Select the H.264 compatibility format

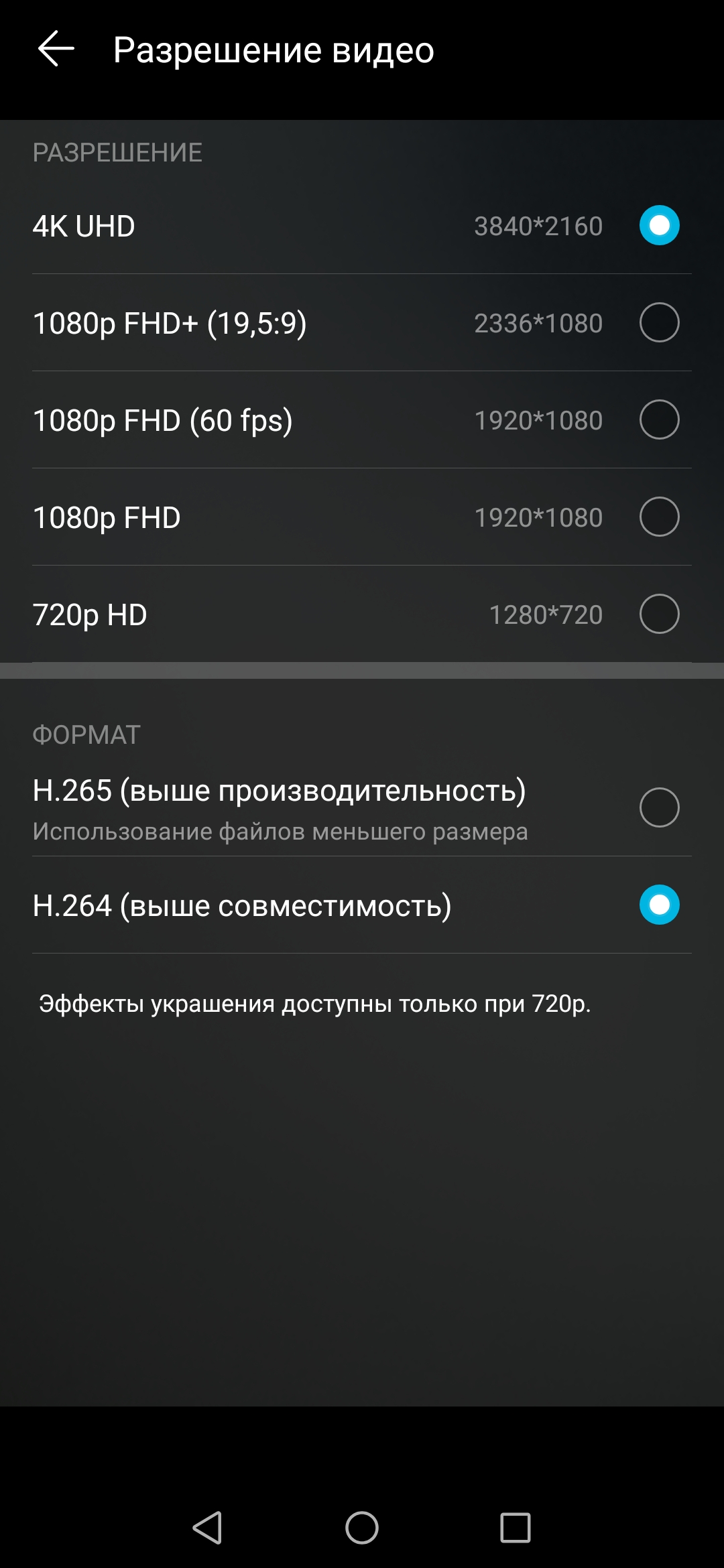coord(659,905)
